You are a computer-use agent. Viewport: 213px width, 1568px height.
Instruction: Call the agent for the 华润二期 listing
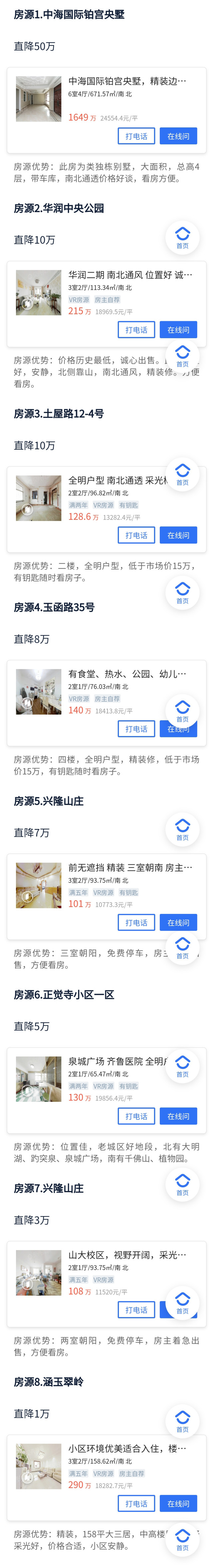click(136, 330)
